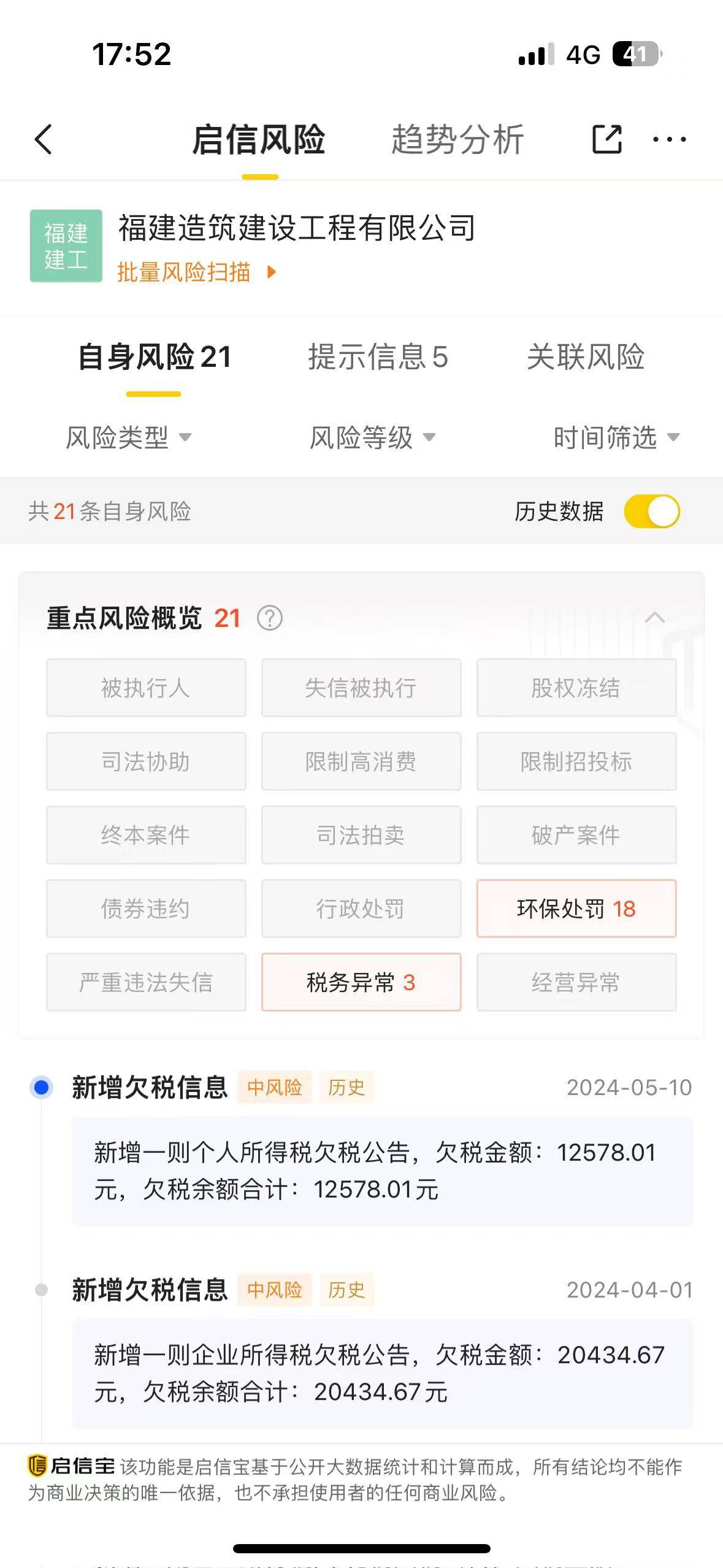Switch to 关联风险 tab
Screen dimensions: 723x1568
586,357
